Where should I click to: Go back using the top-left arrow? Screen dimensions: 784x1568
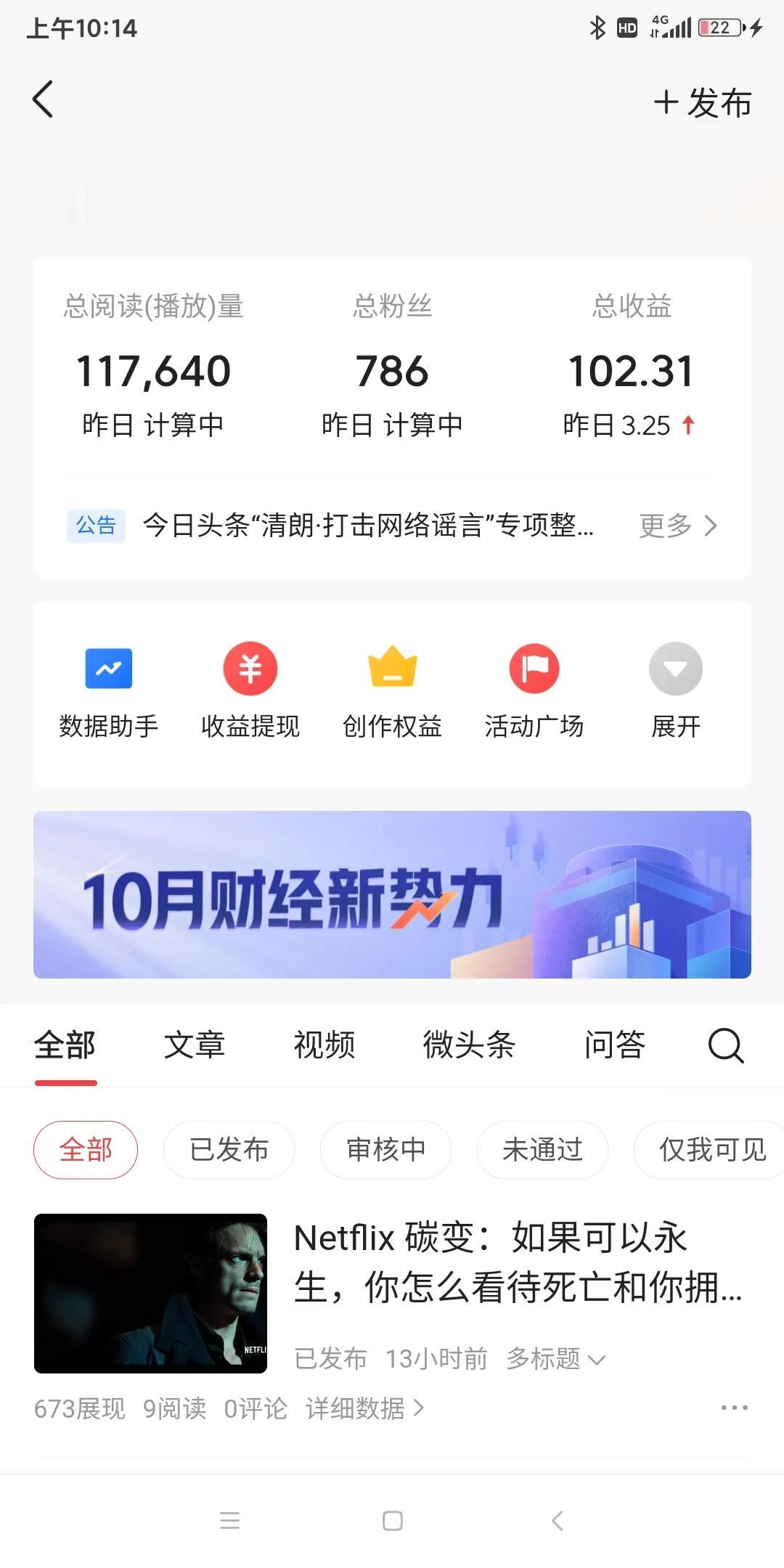point(44,99)
